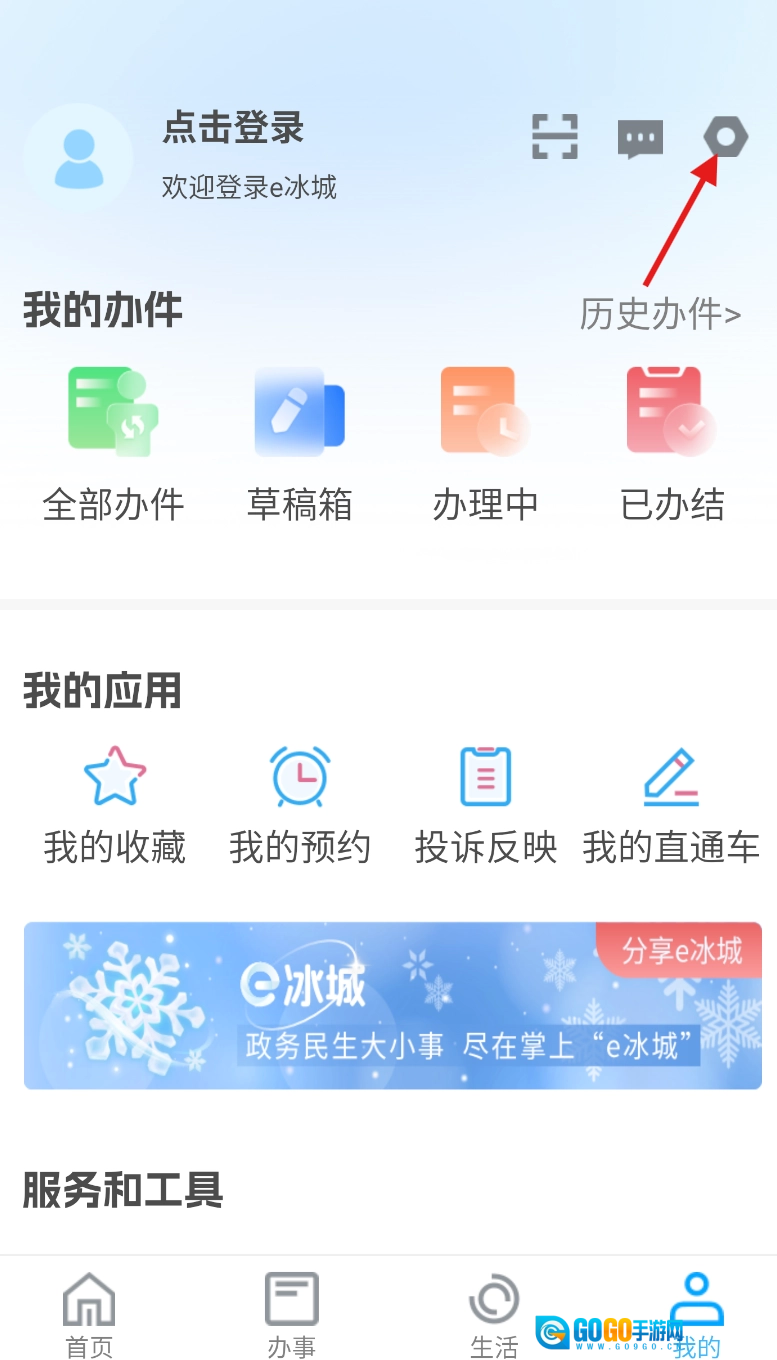Open 我的直通车

tap(671, 806)
